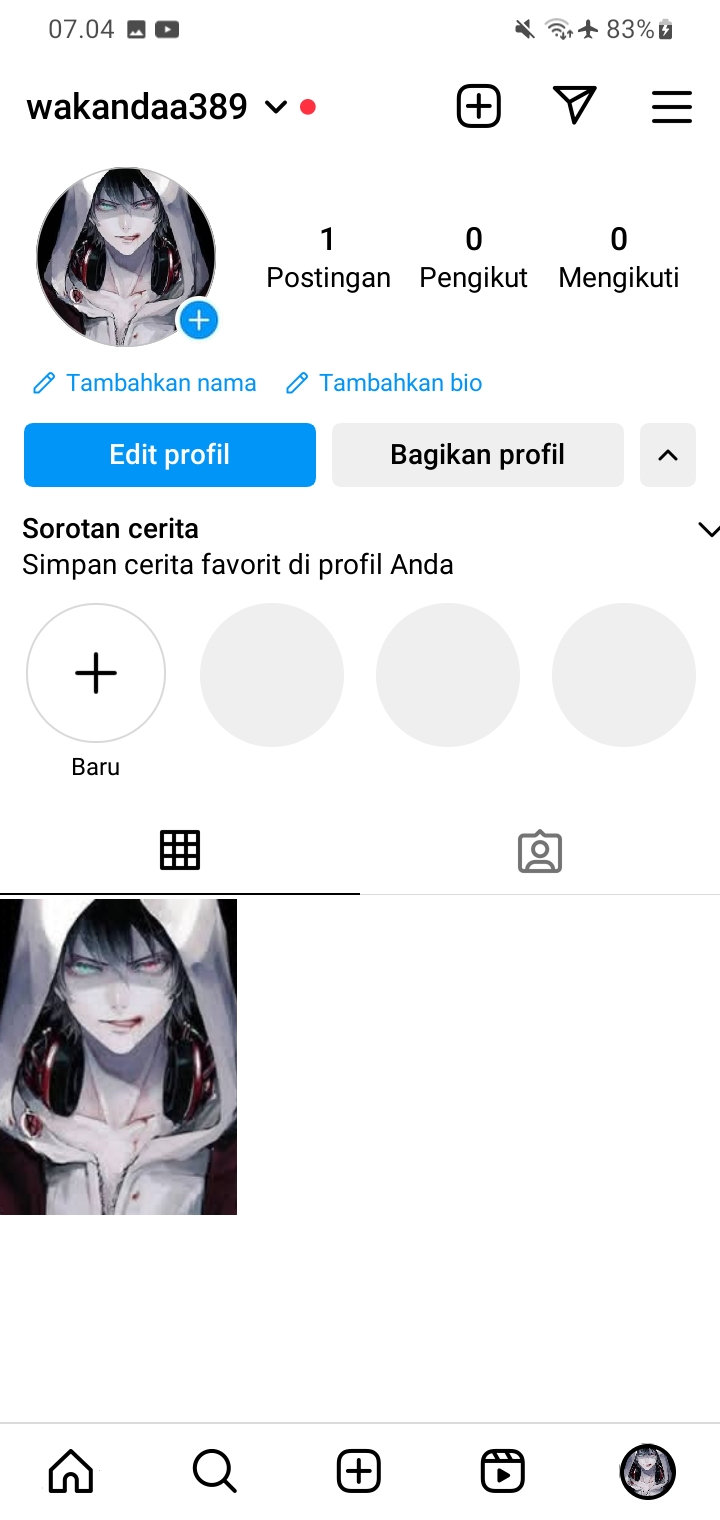Open direct messages paper plane icon
The width and height of the screenshot is (720, 1520).
[x=574, y=106]
